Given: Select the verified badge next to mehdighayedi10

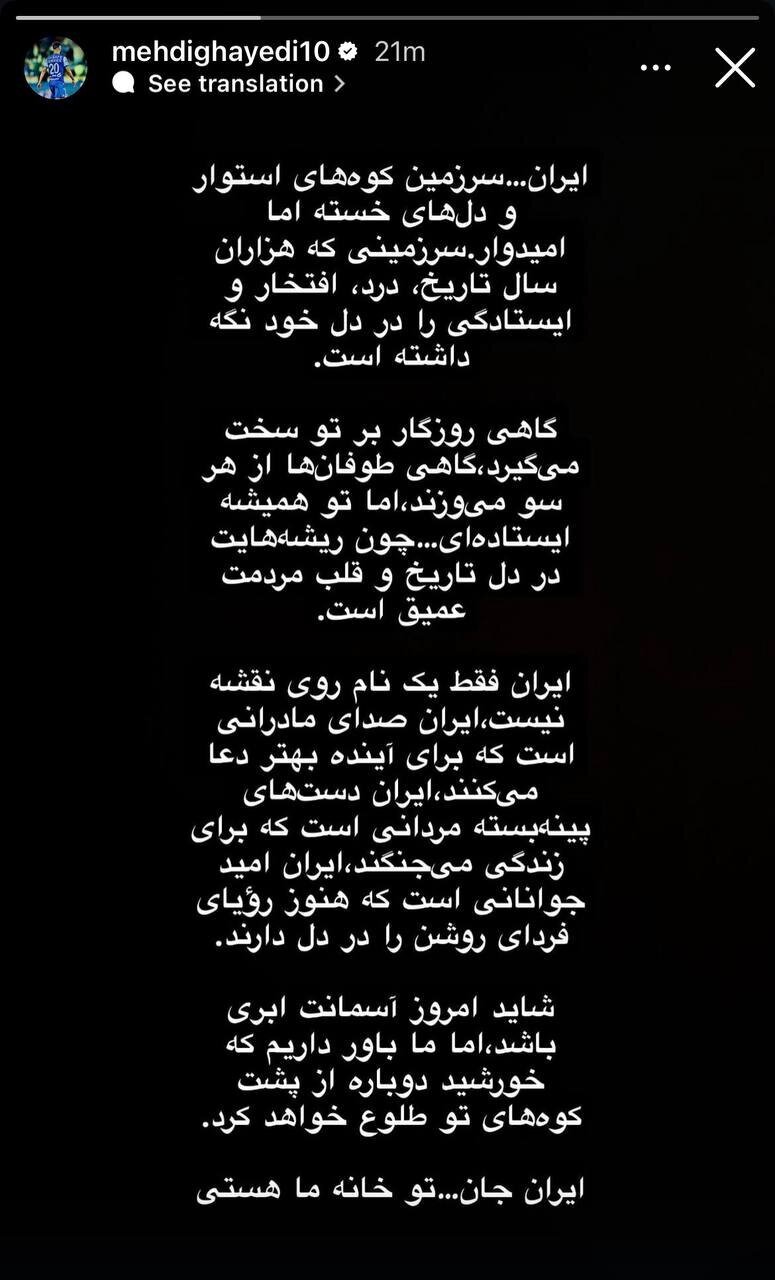Looking at the screenshot, I should tap(347, 53).
